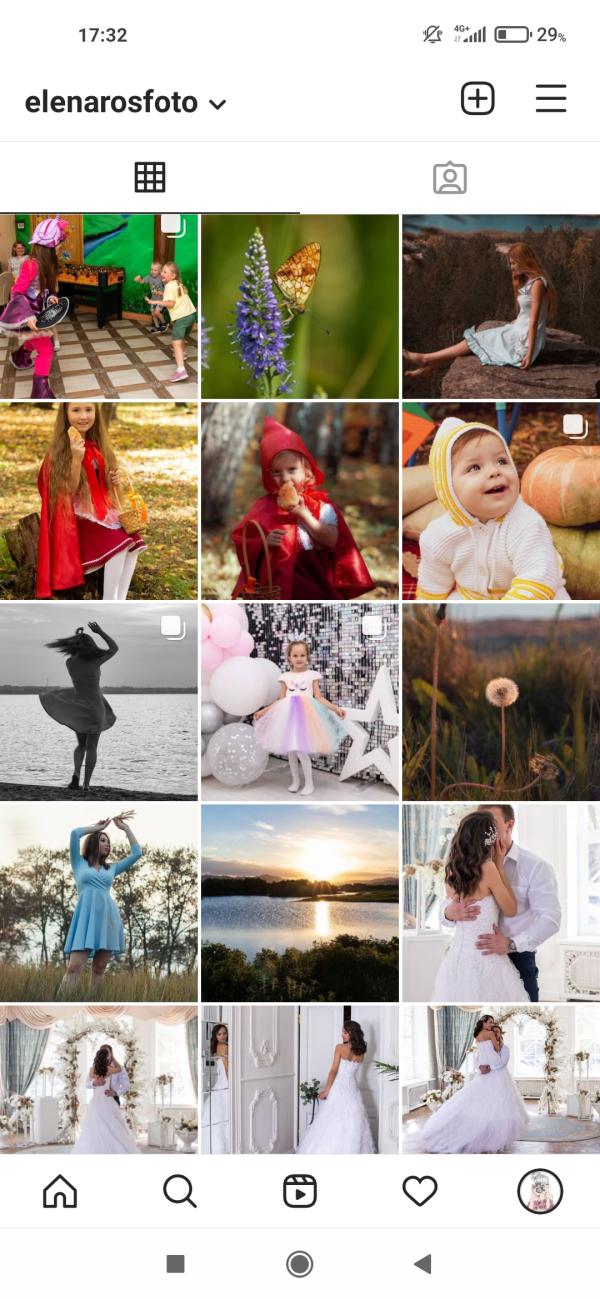This screenshot has height=1299, width=600.
Task: Open the butterfly on purple flower photo
Action: (x=300, y=306)
